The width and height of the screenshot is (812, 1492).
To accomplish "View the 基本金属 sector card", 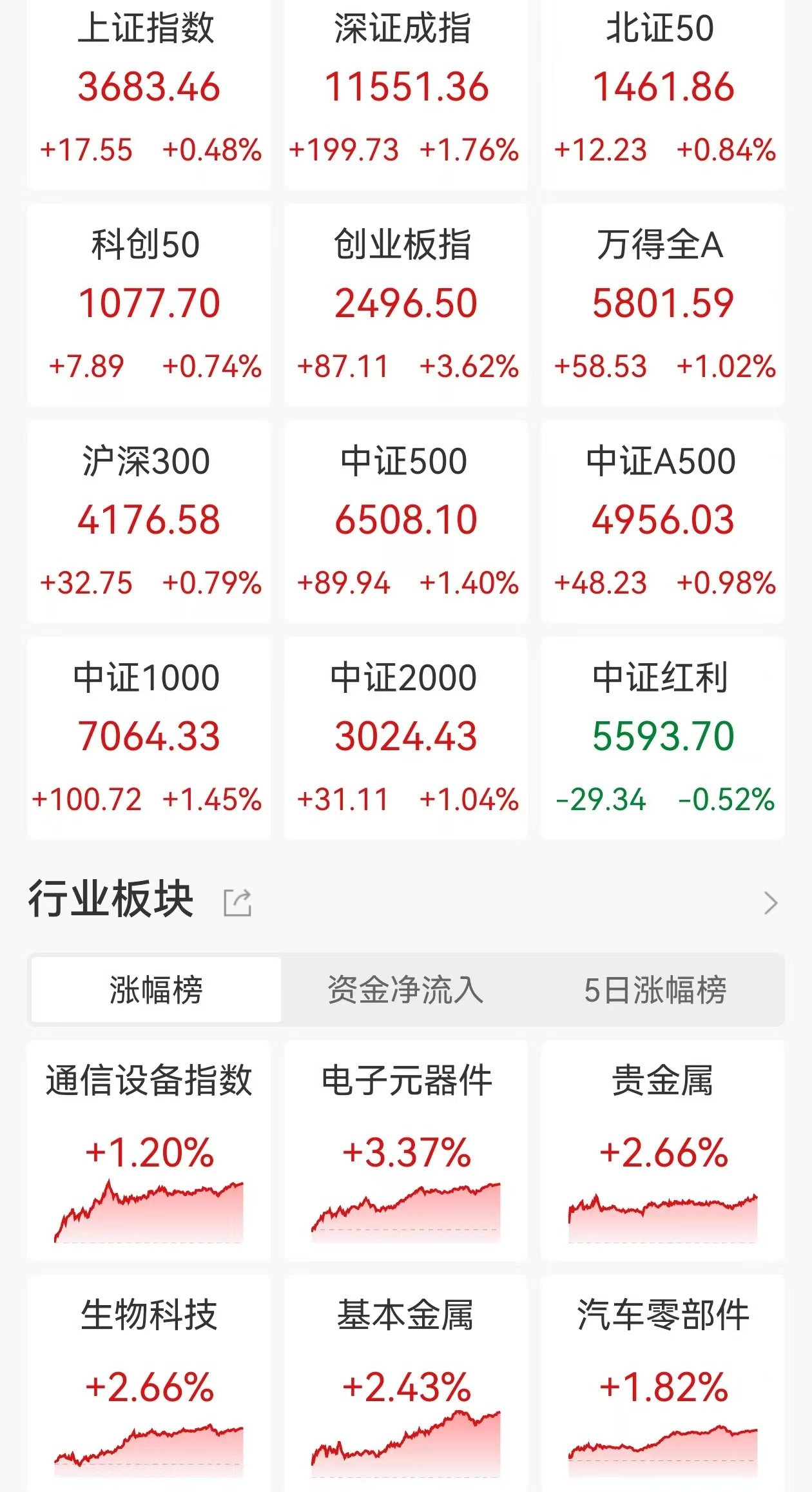I will click(x=406, y=1383).
